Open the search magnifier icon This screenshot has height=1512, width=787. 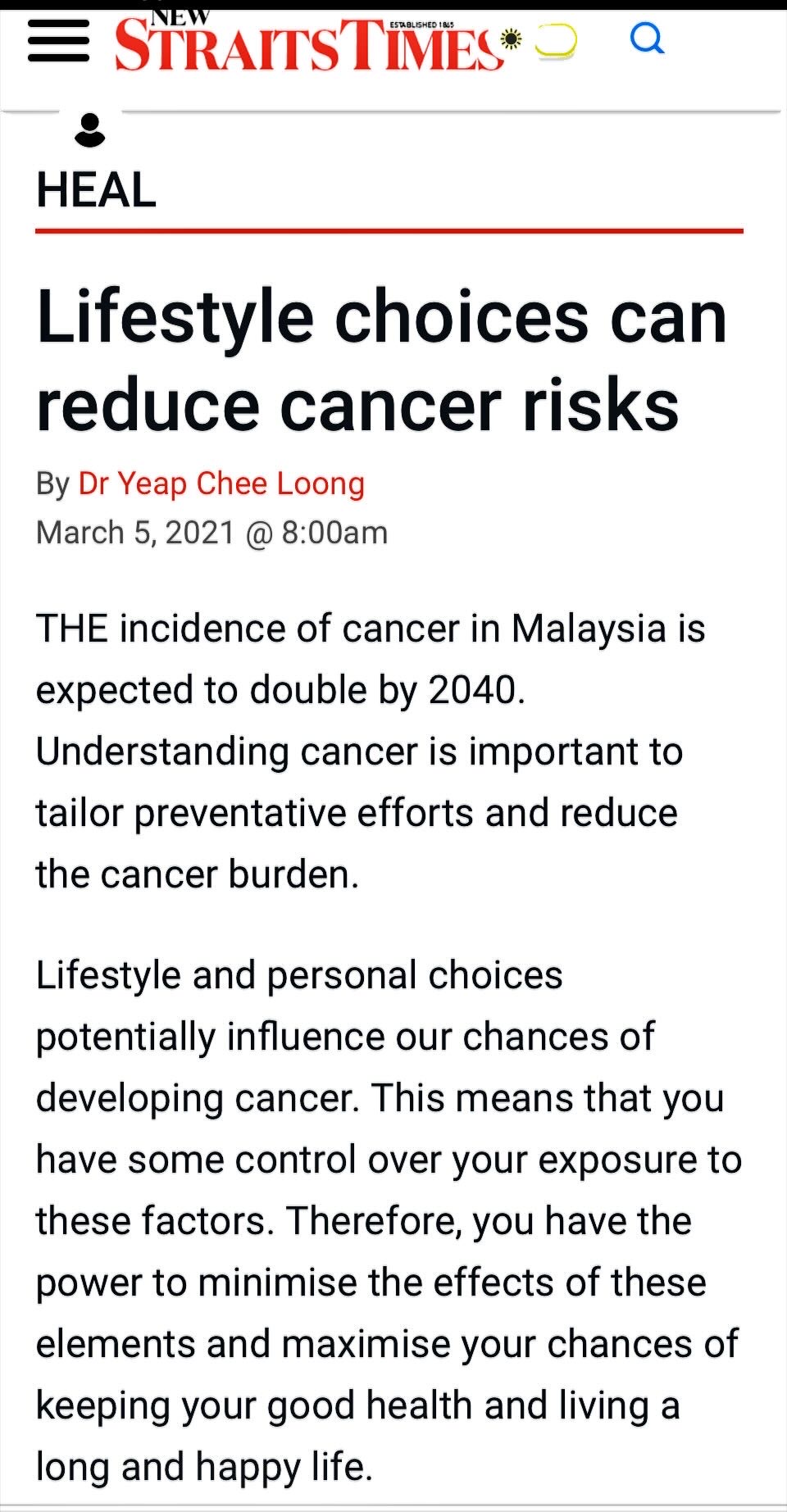[647, 39]
